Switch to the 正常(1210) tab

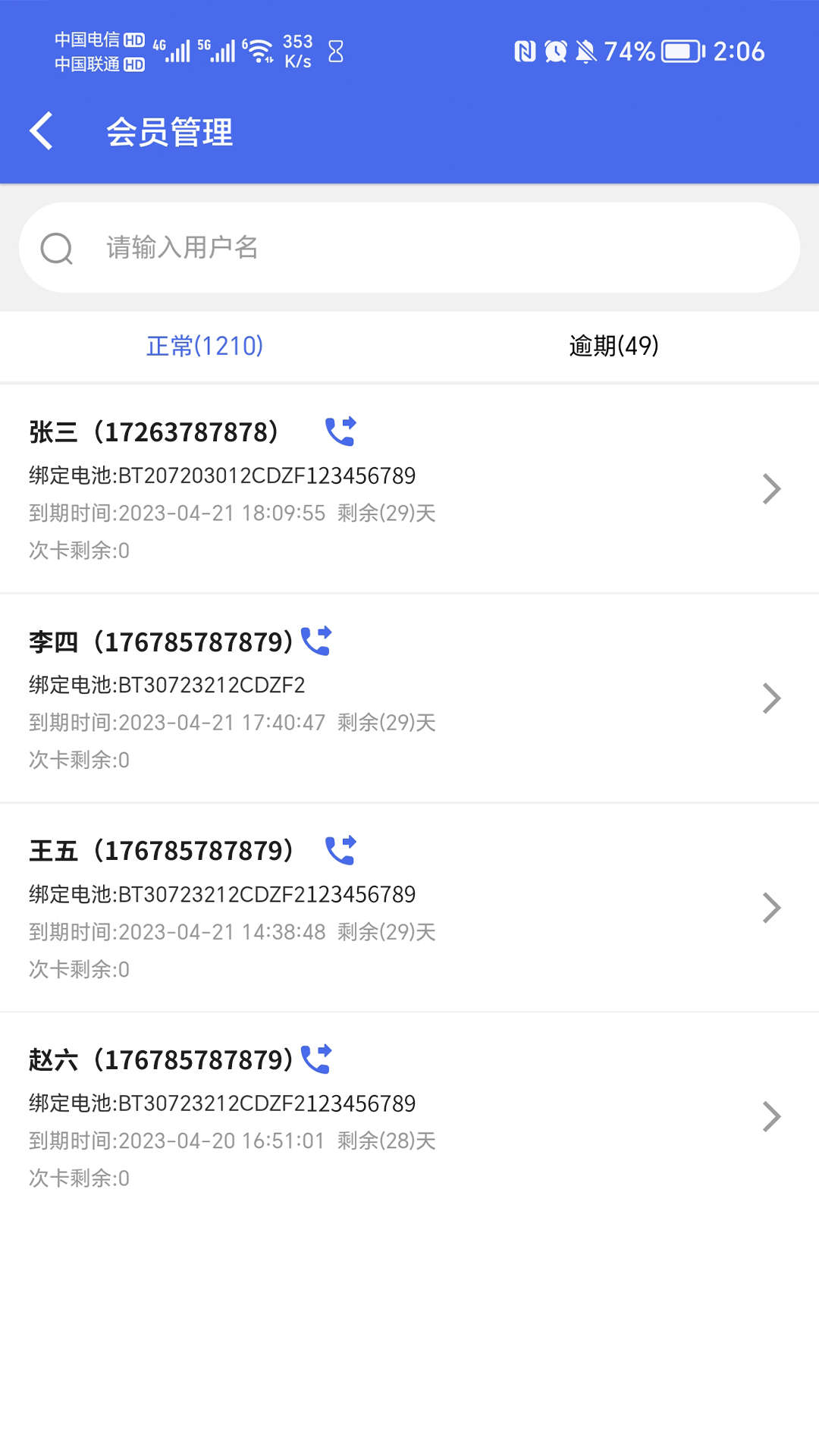pyautogui.click(x=205, y=346)
